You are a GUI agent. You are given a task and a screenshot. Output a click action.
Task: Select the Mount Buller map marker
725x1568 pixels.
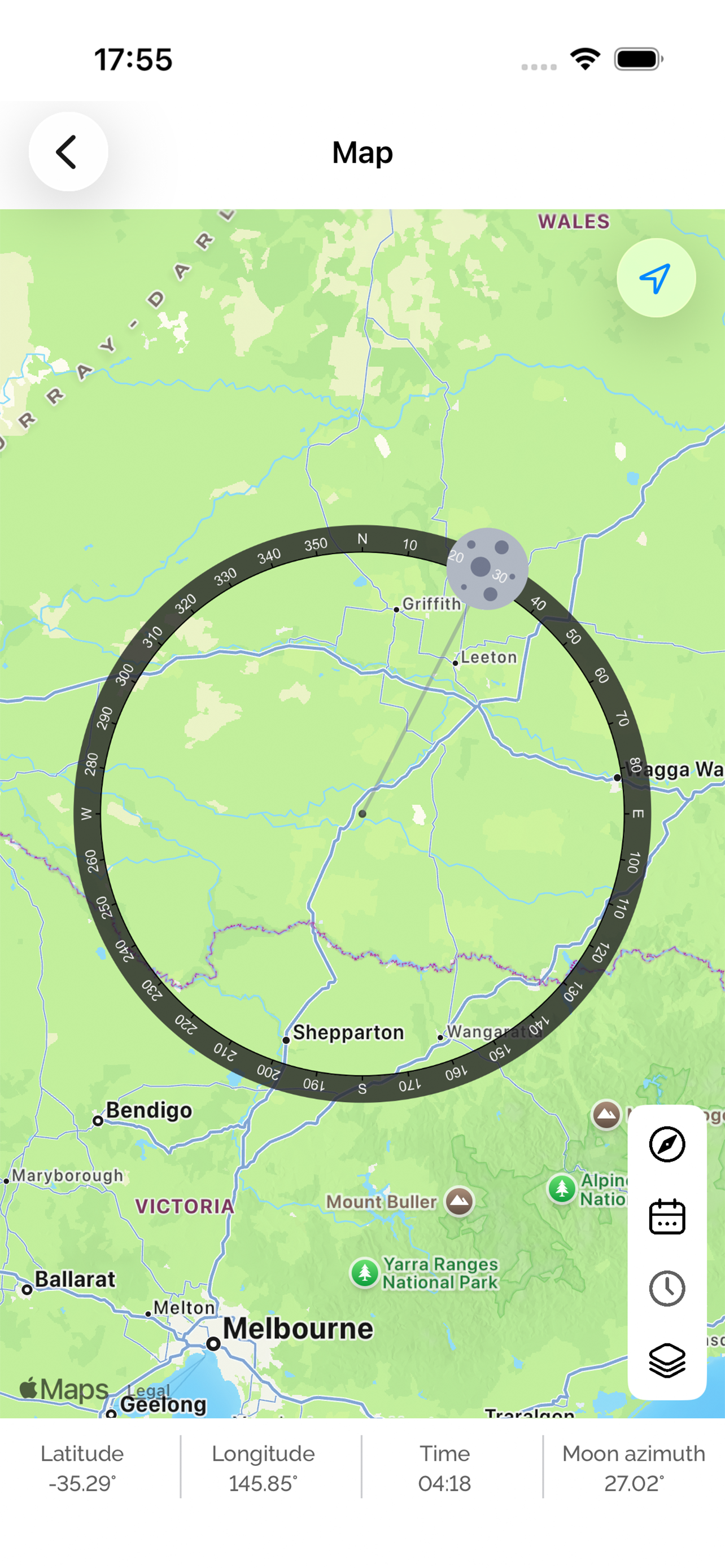(460, 1201)
